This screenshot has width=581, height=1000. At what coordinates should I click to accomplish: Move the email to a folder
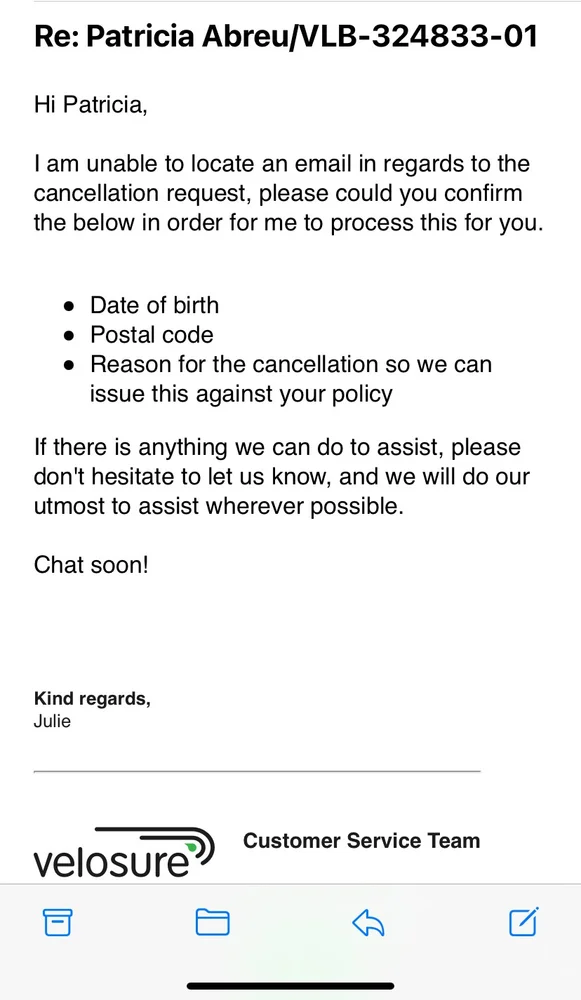[212, 922]
